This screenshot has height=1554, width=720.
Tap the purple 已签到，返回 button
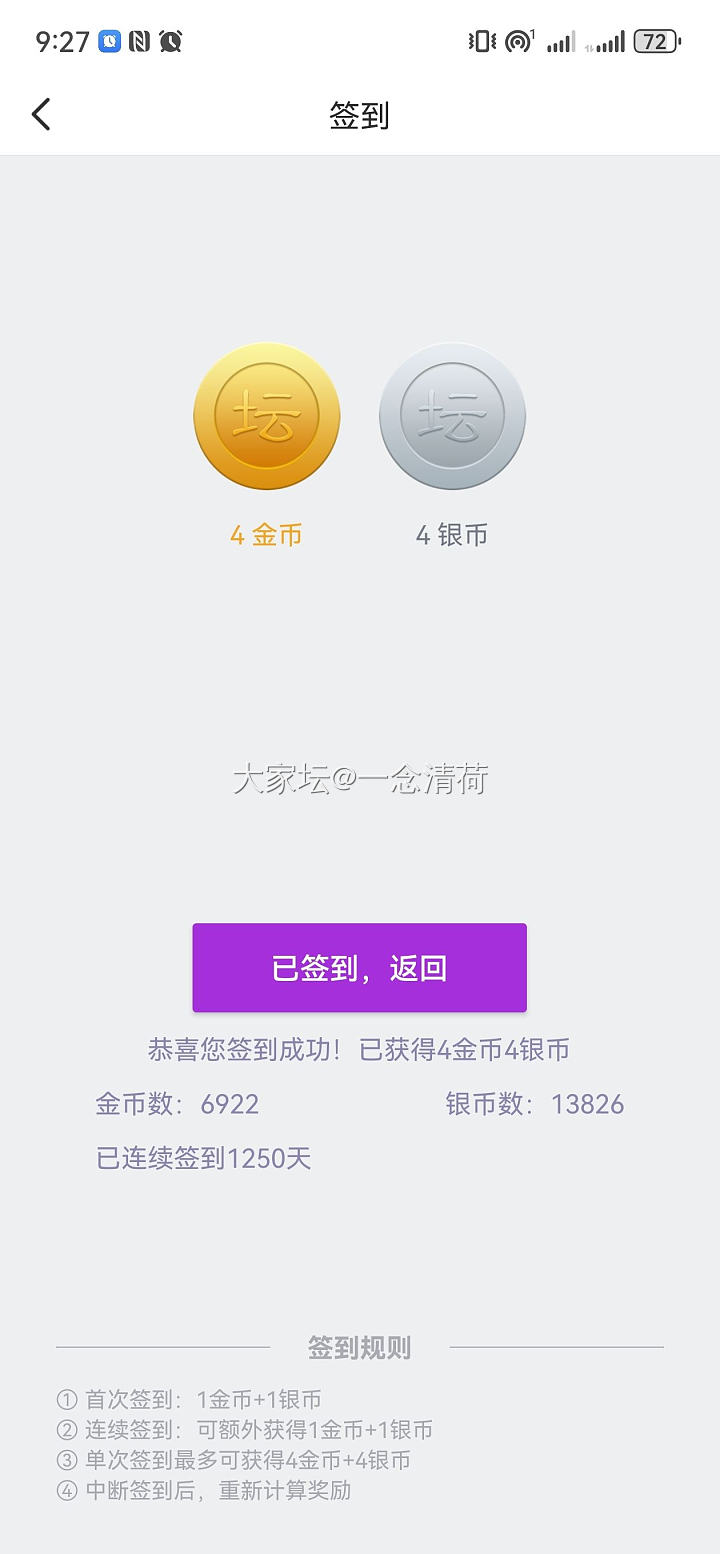pyautogui.click(x=359, y=968)
